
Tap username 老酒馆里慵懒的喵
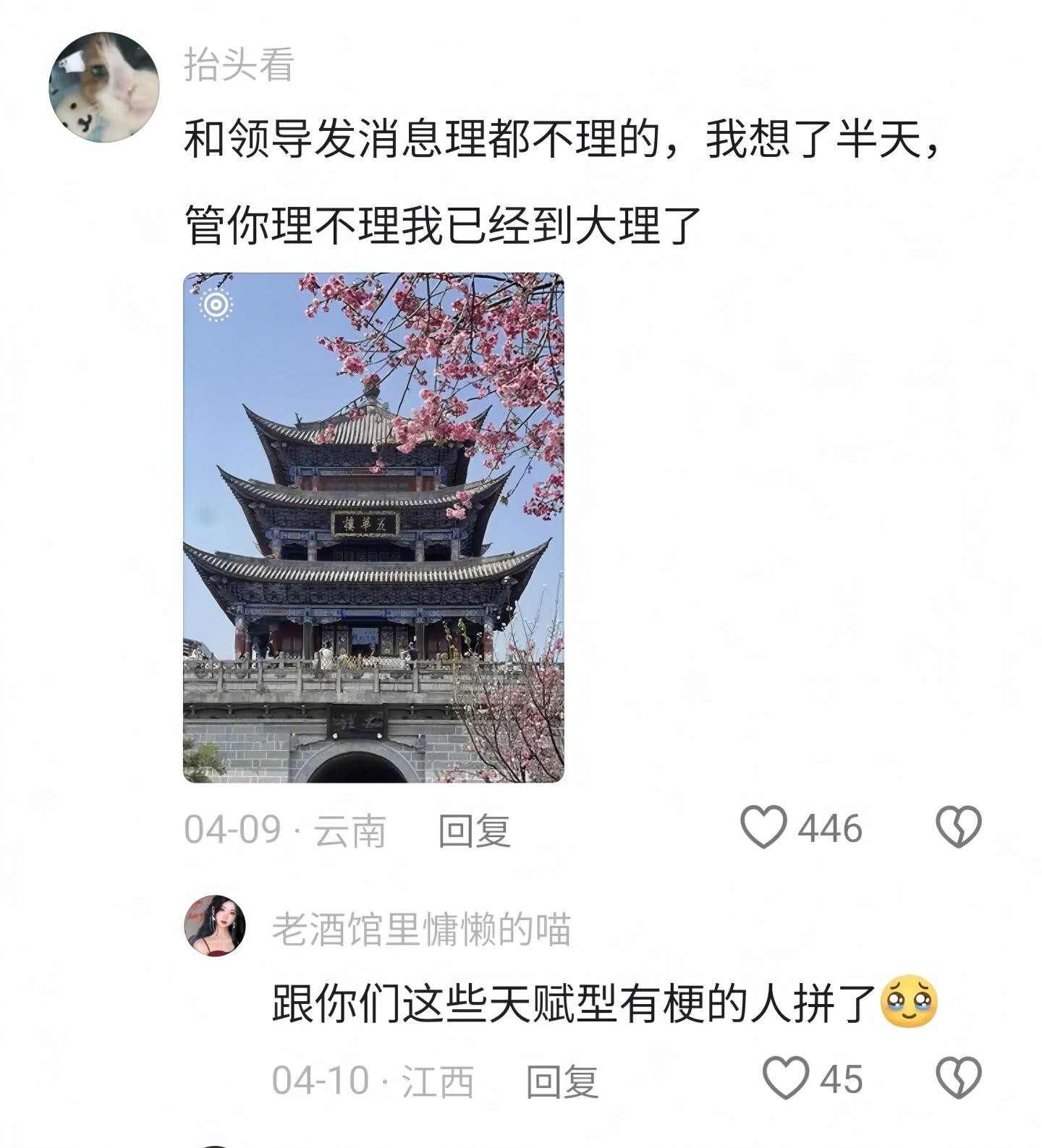(x=421, y=929)
